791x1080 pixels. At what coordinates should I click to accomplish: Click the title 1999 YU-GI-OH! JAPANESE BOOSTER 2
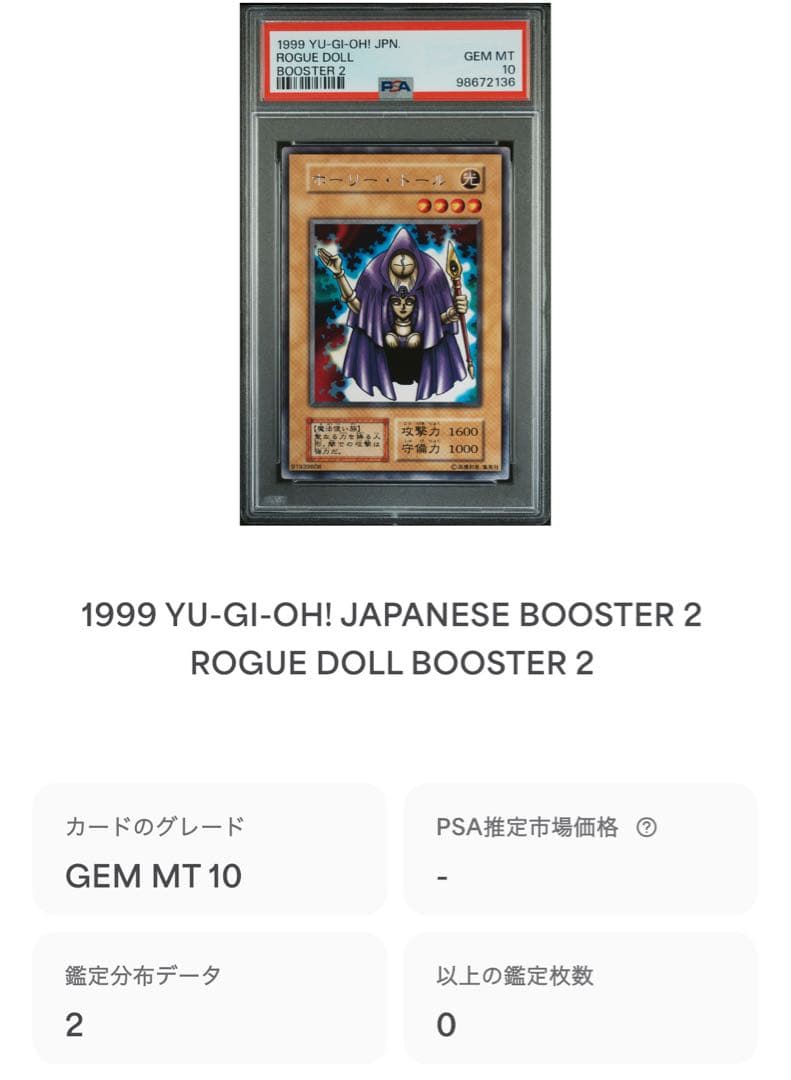(395, 617)
